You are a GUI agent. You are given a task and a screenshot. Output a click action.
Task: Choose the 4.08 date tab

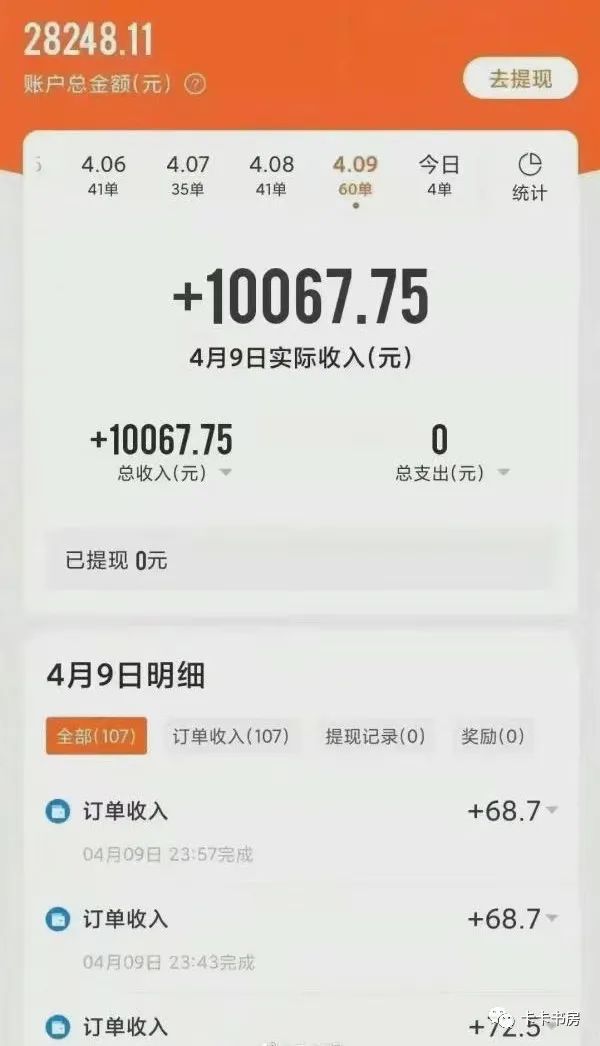pos(271,174)
